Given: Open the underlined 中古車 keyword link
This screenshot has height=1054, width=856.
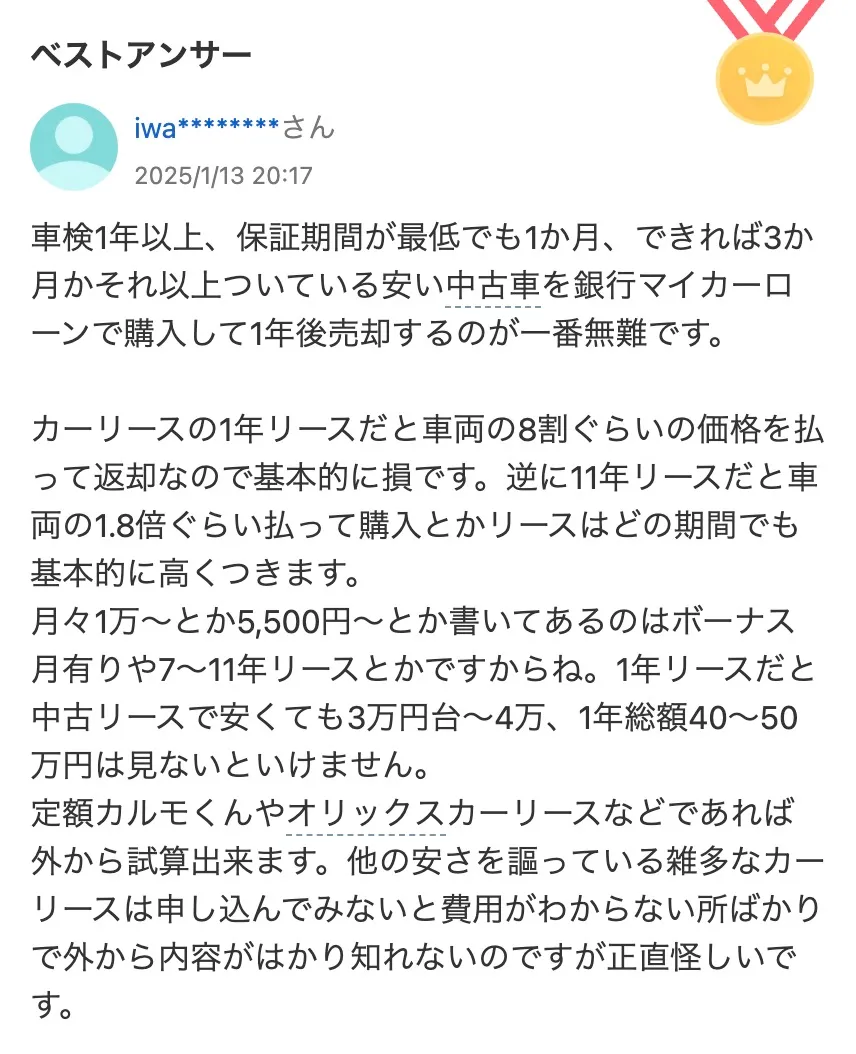Looking at the screenshot, I should 493,287.
